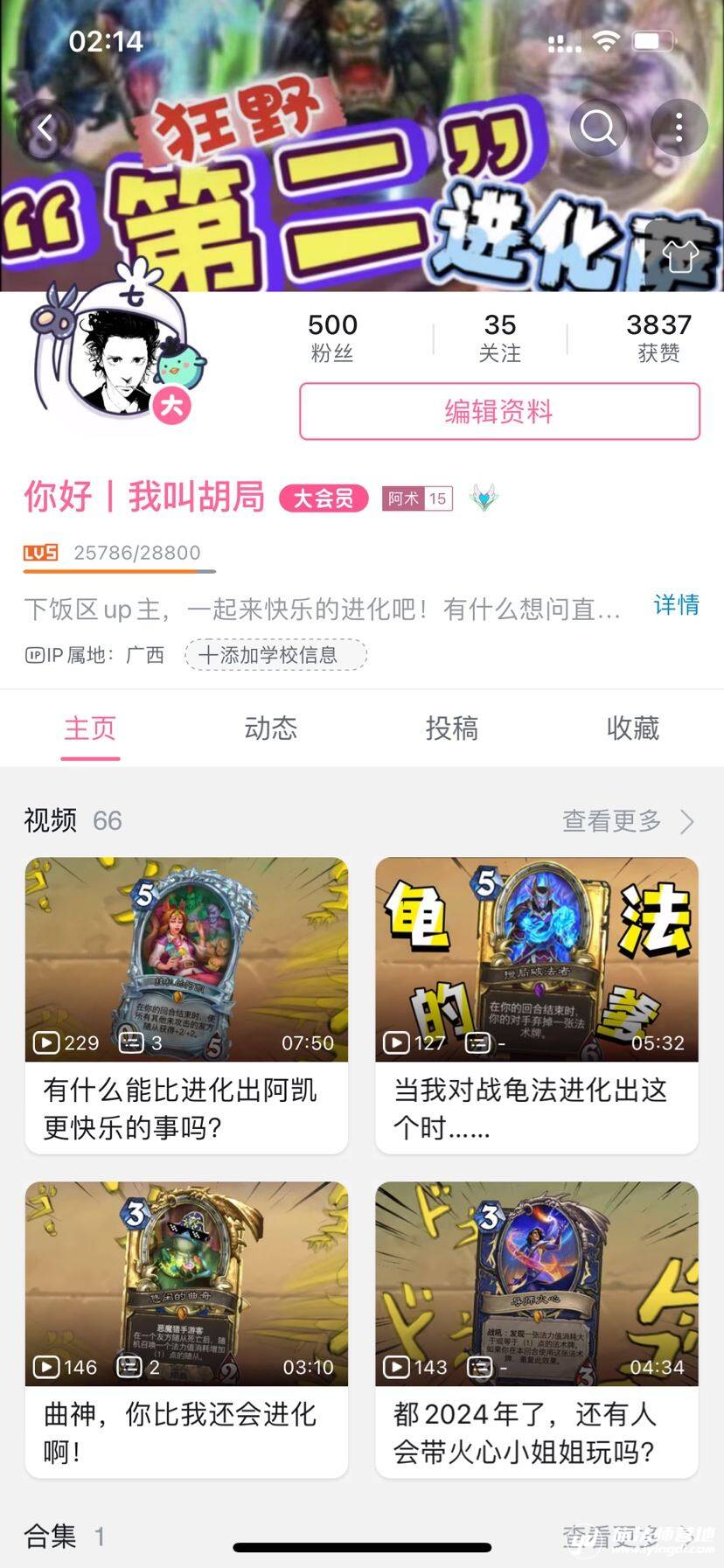Switch to the 收藏 tab
Image resolution: width=724 pixels, height=1568 pixels.
[x=632, y=728]
